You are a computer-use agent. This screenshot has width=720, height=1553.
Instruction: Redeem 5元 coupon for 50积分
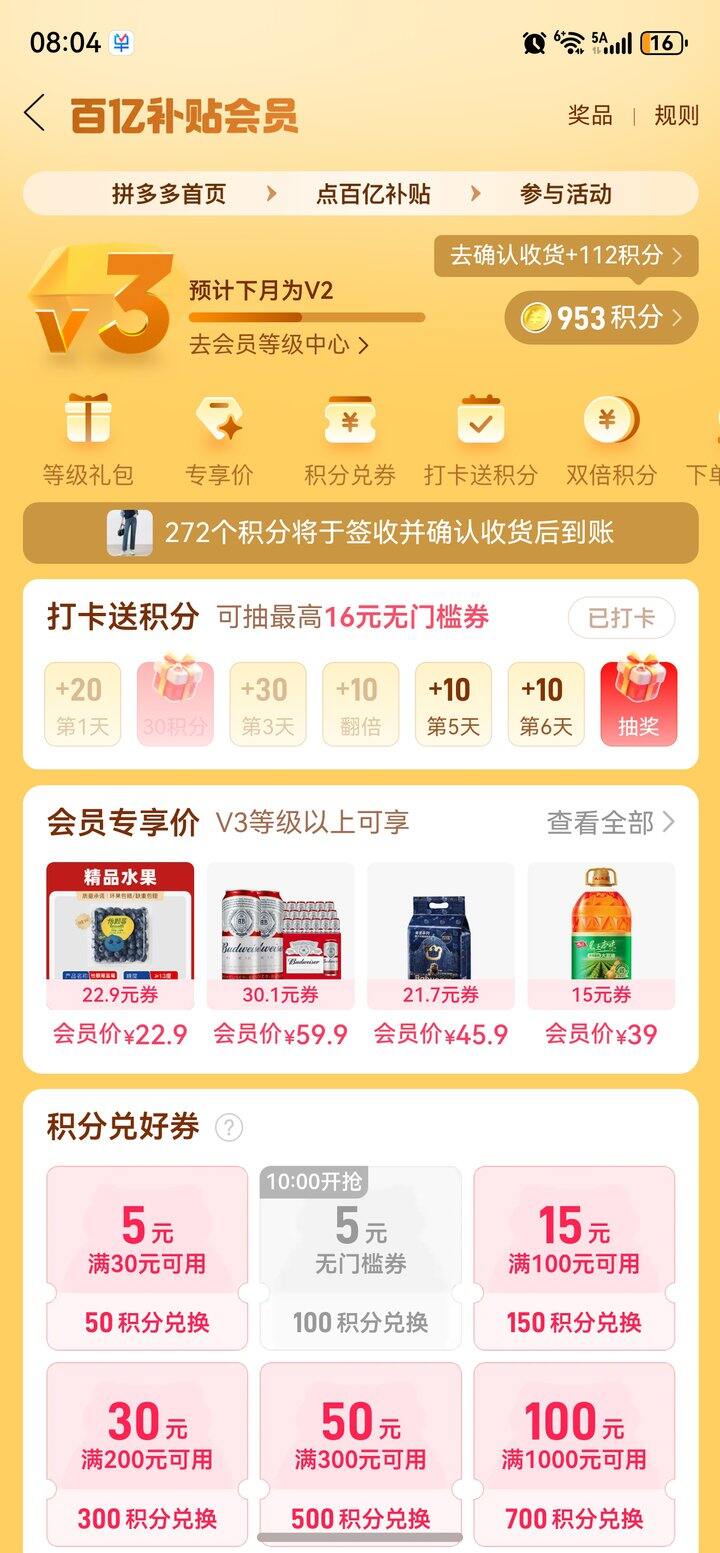(147, 1258)
